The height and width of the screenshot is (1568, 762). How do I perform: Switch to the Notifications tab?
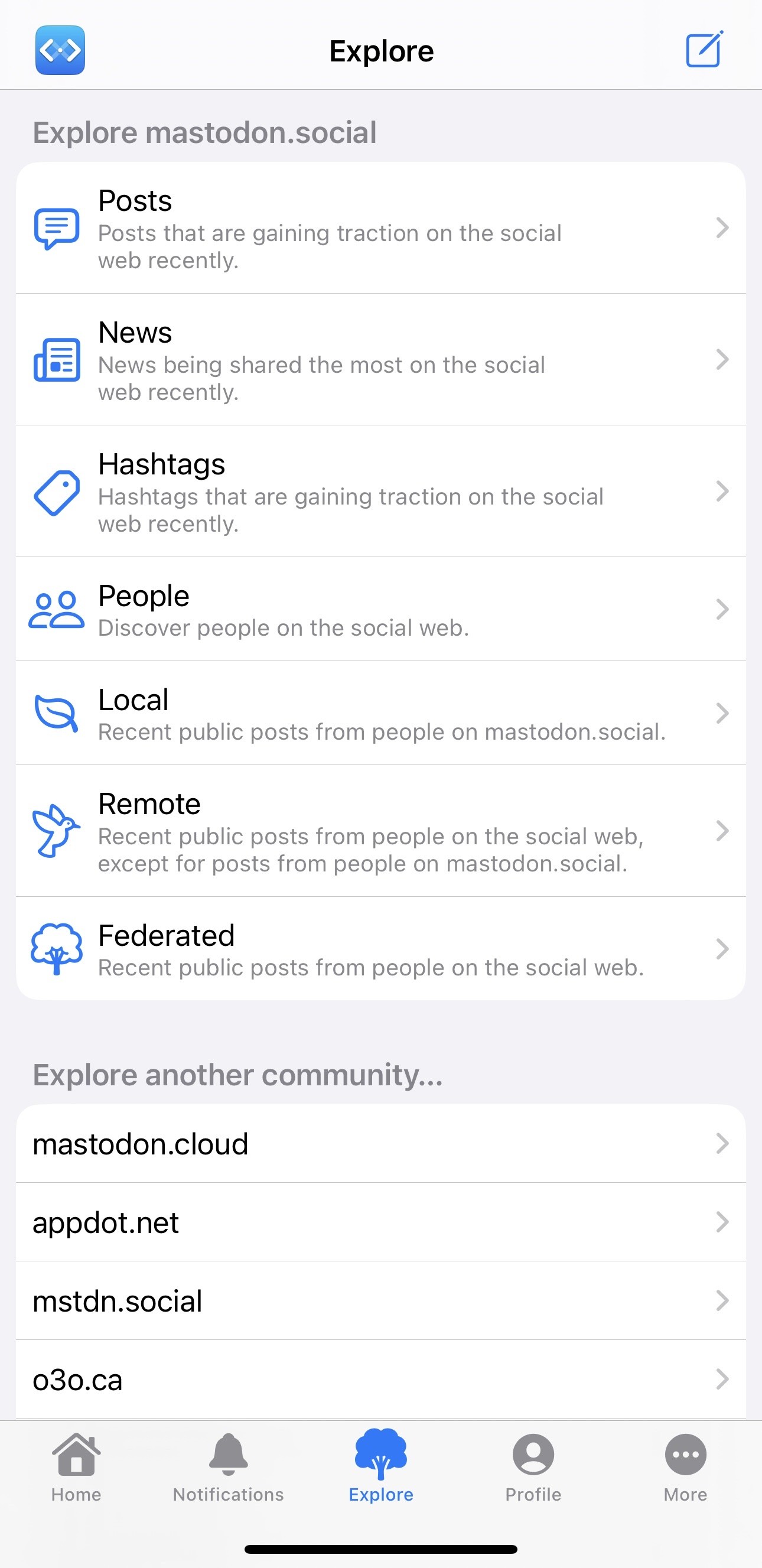click(x=228, y=1468)
